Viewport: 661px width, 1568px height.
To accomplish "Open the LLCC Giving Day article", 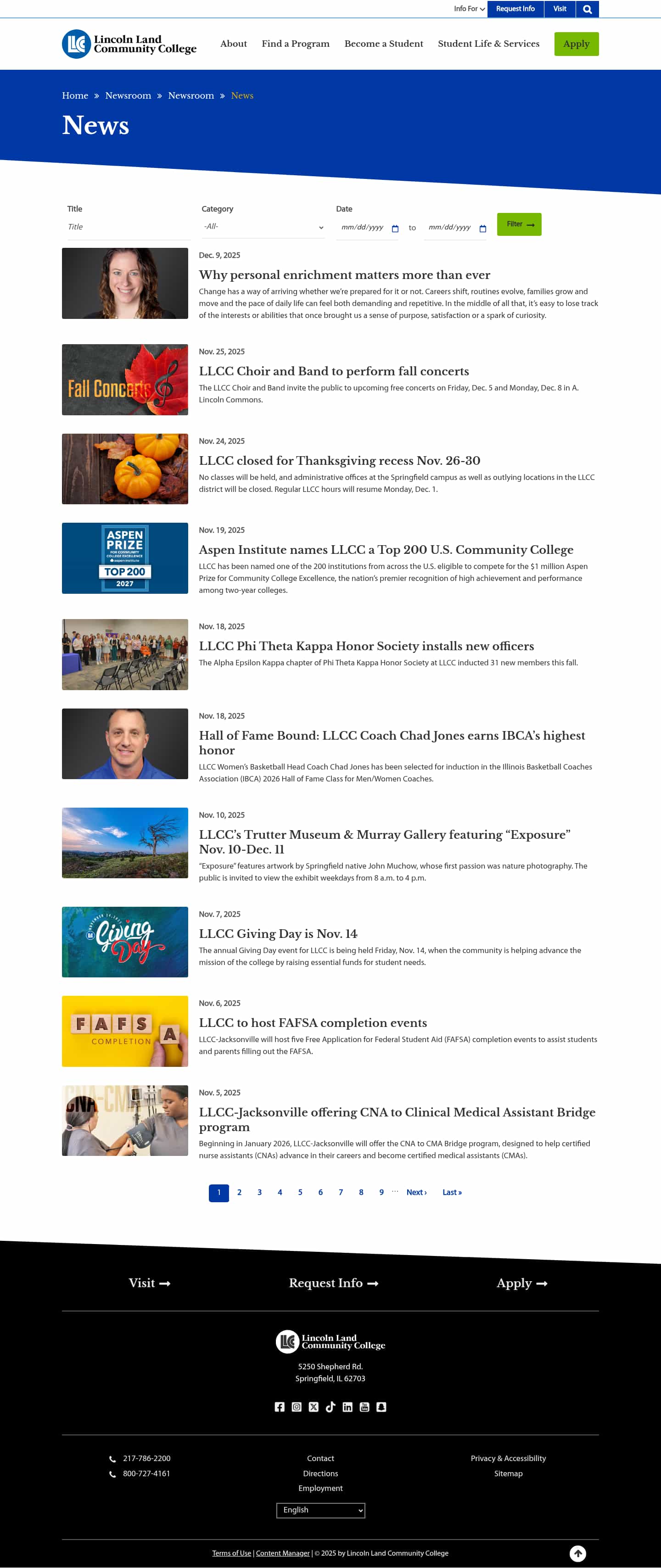I will tap(278, 934).
